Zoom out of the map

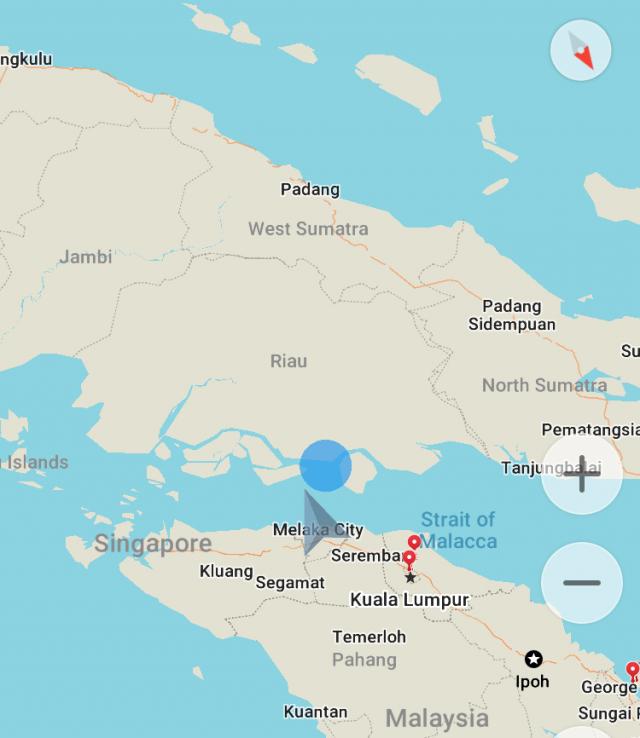581,582
